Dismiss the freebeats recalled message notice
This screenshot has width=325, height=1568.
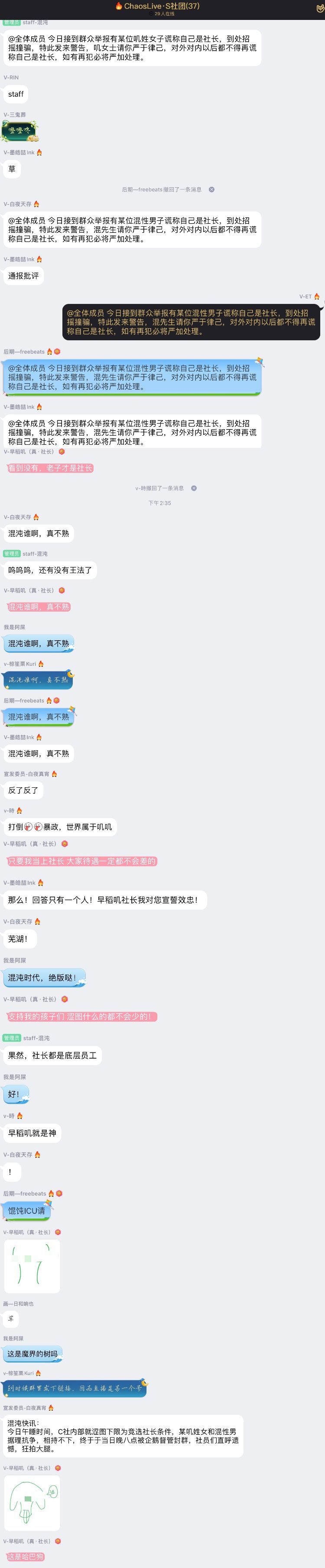(x=212, y=189)
